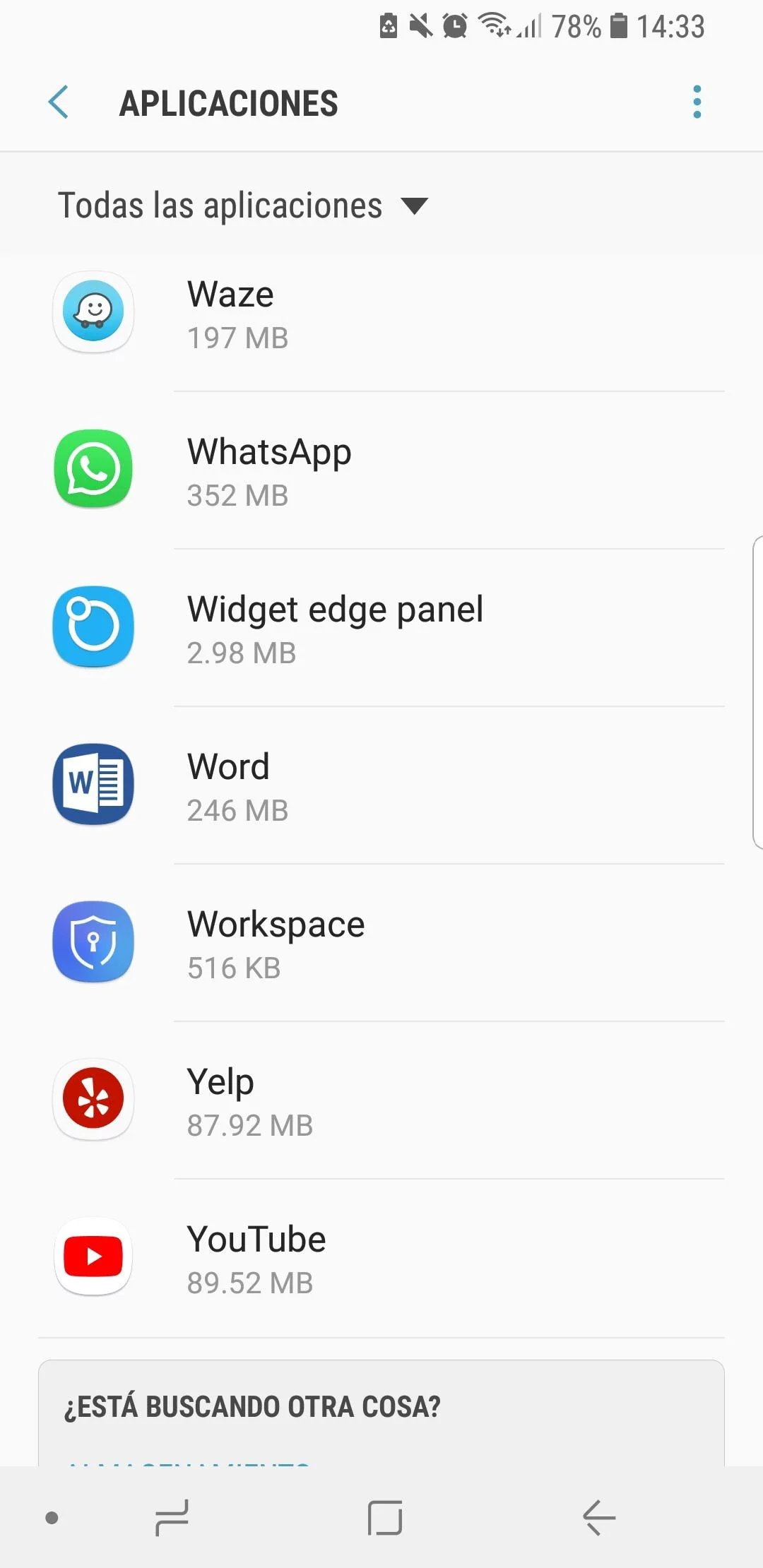The width and height of the screenshot is (763, 1568).
Task: Expand the Todas las aplicaciones dropdown
Action: pos(243,206)
